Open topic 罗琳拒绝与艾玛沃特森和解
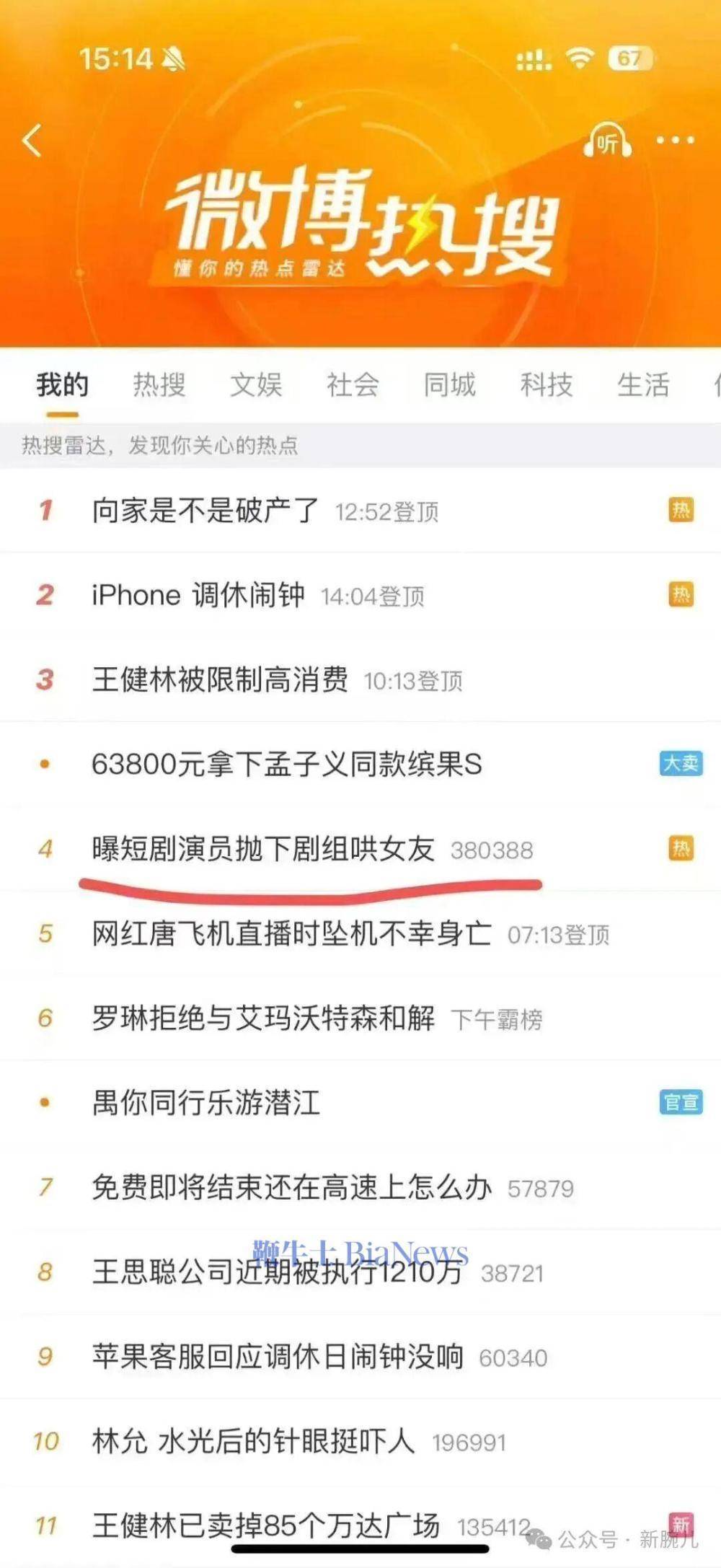This screenshot has height=1568, width=721. click(x=263, y=1018)
